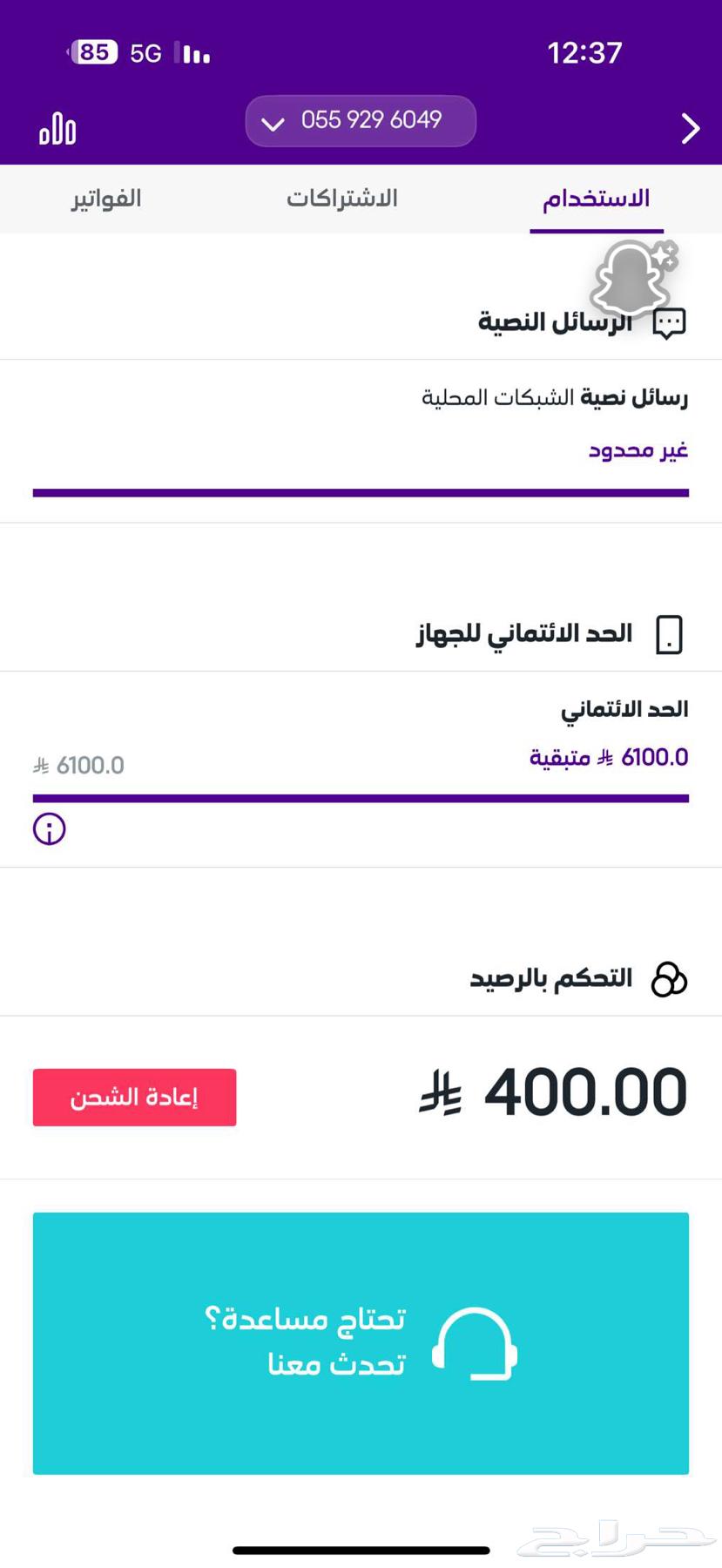722x1568 pixels.
Task: Tap the Snapchat ghost sticker
Action: click(631, 277)
